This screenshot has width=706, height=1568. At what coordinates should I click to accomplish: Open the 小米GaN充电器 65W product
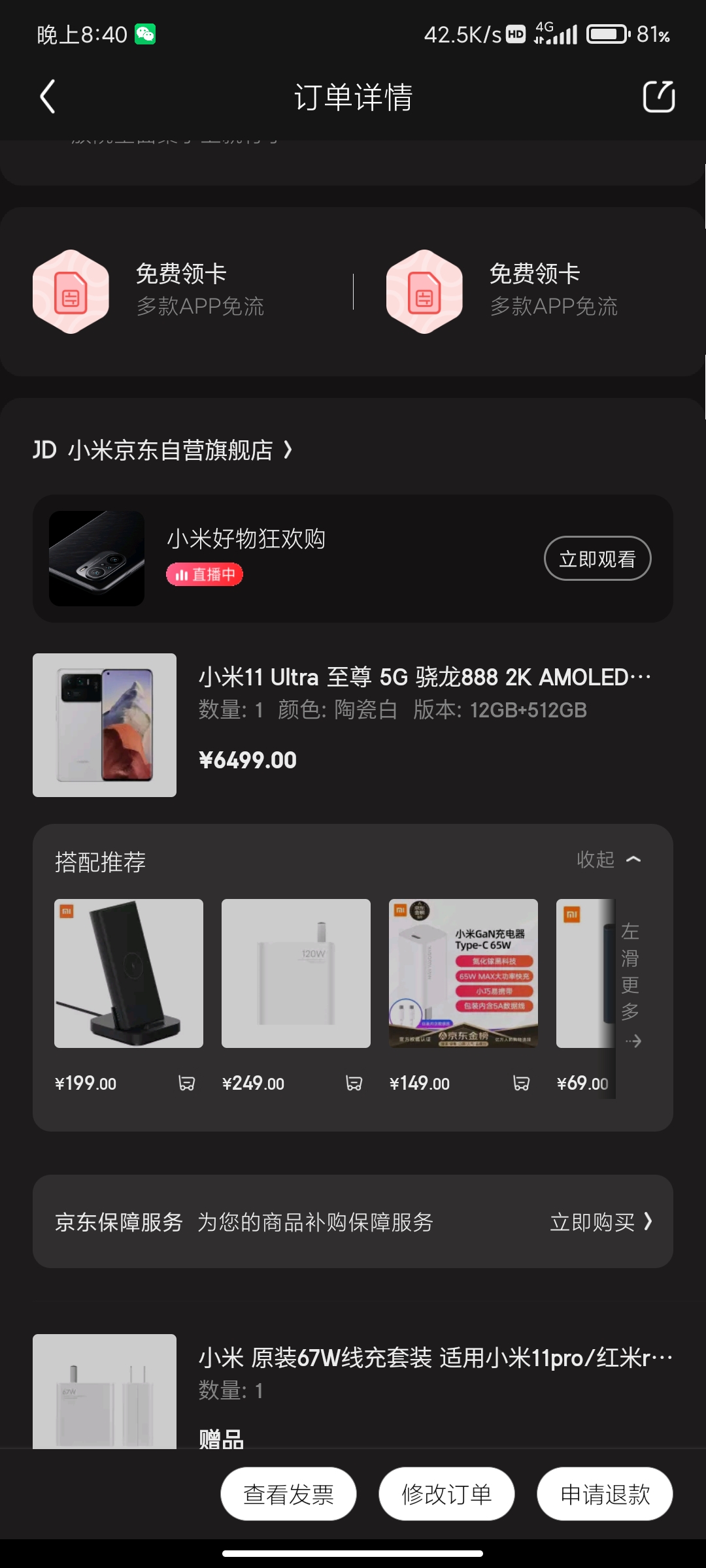463,973
